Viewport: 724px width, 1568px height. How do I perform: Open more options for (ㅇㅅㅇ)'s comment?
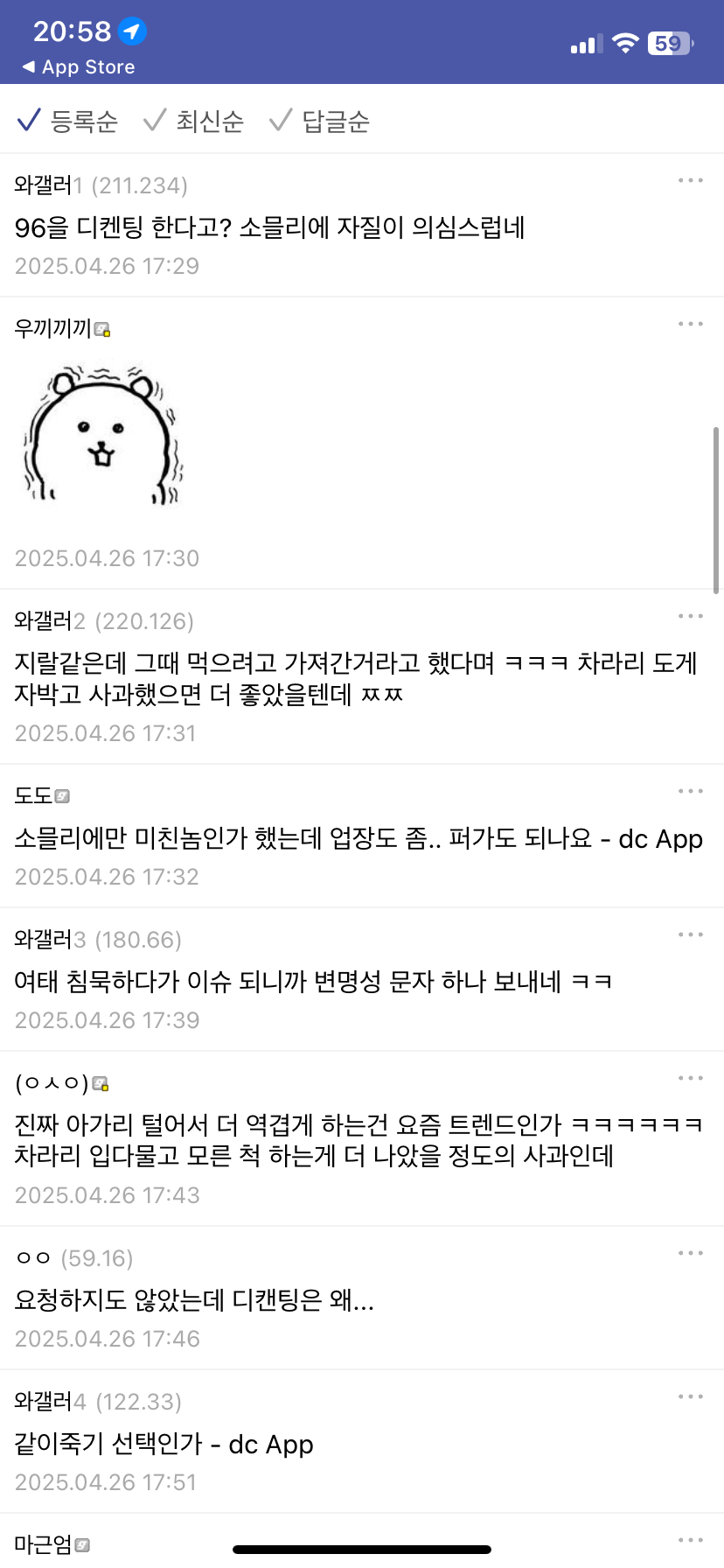[x=690, y=1078]
